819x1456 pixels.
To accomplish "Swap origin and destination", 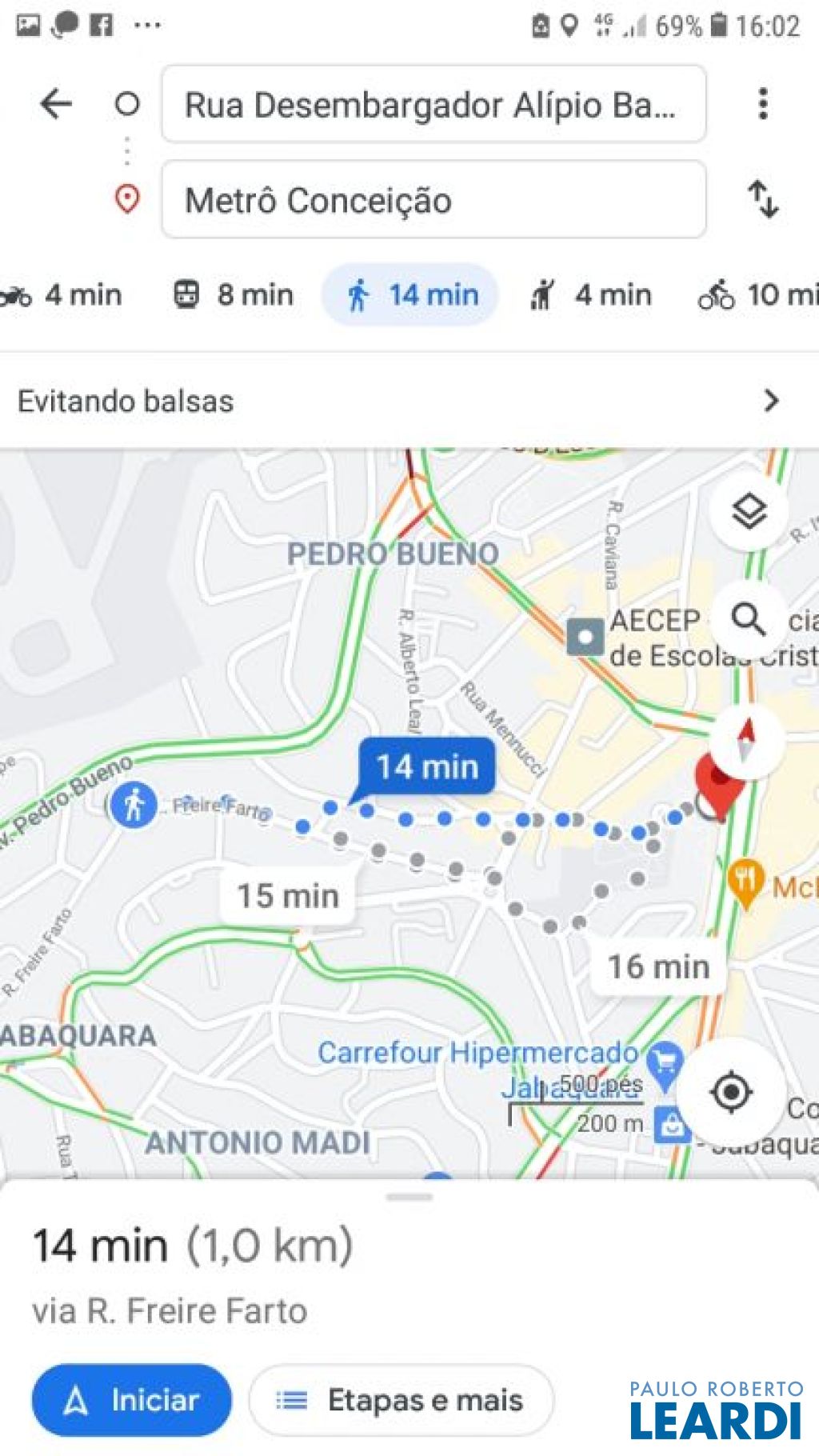I will point(763,199).
